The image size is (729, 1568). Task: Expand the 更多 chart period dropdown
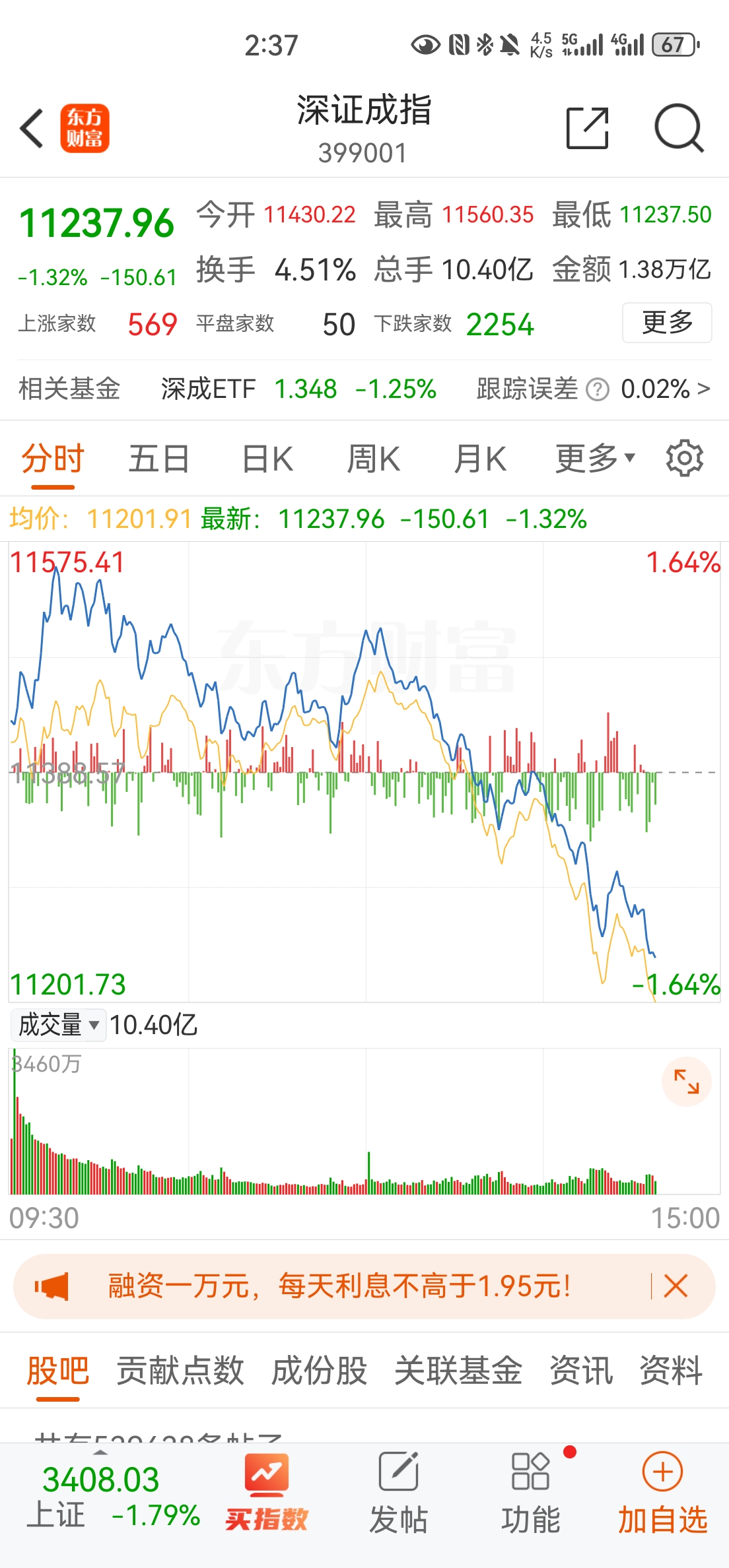tap(594, 459)
